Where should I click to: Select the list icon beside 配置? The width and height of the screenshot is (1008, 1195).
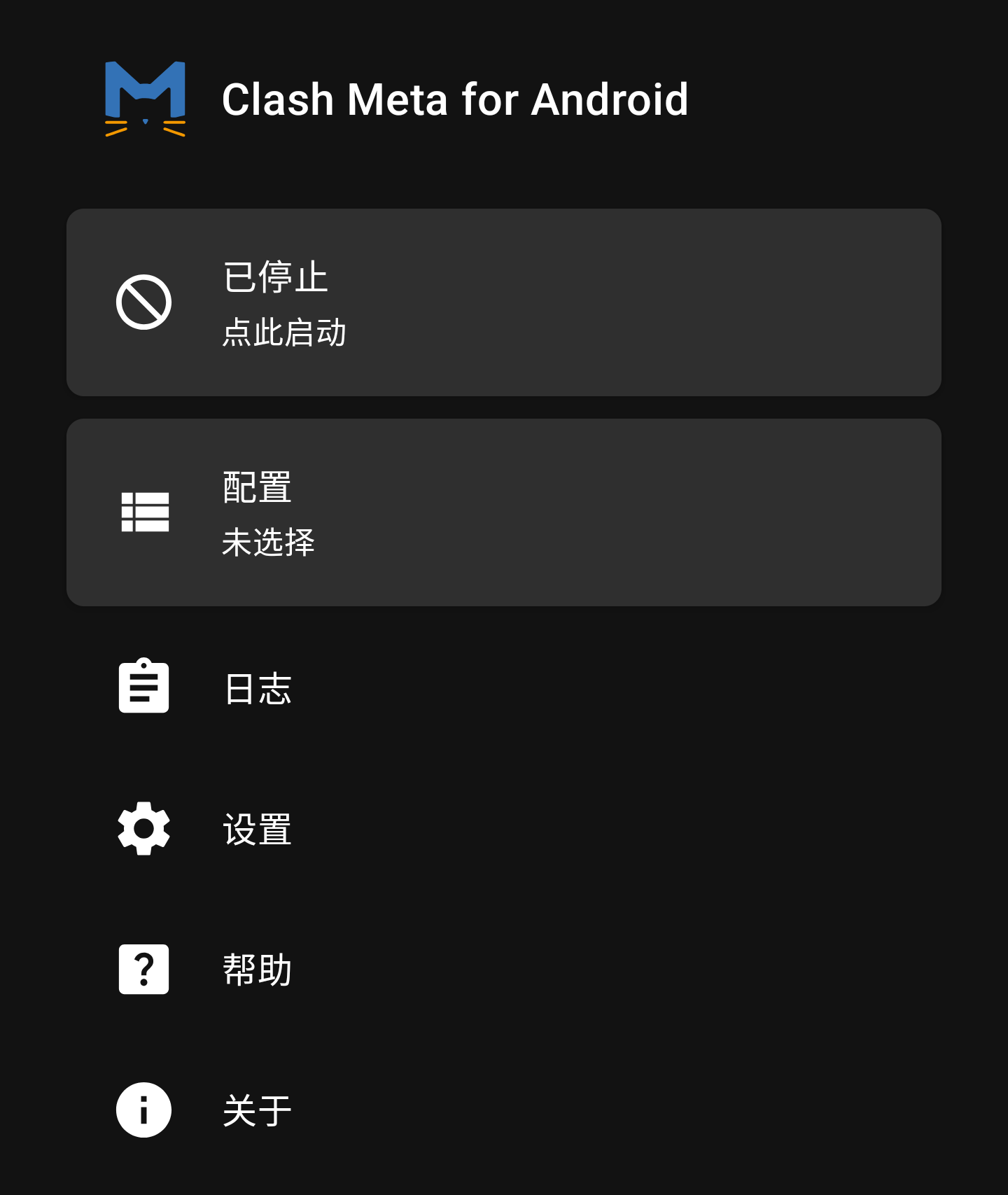(x=143, y=512)
